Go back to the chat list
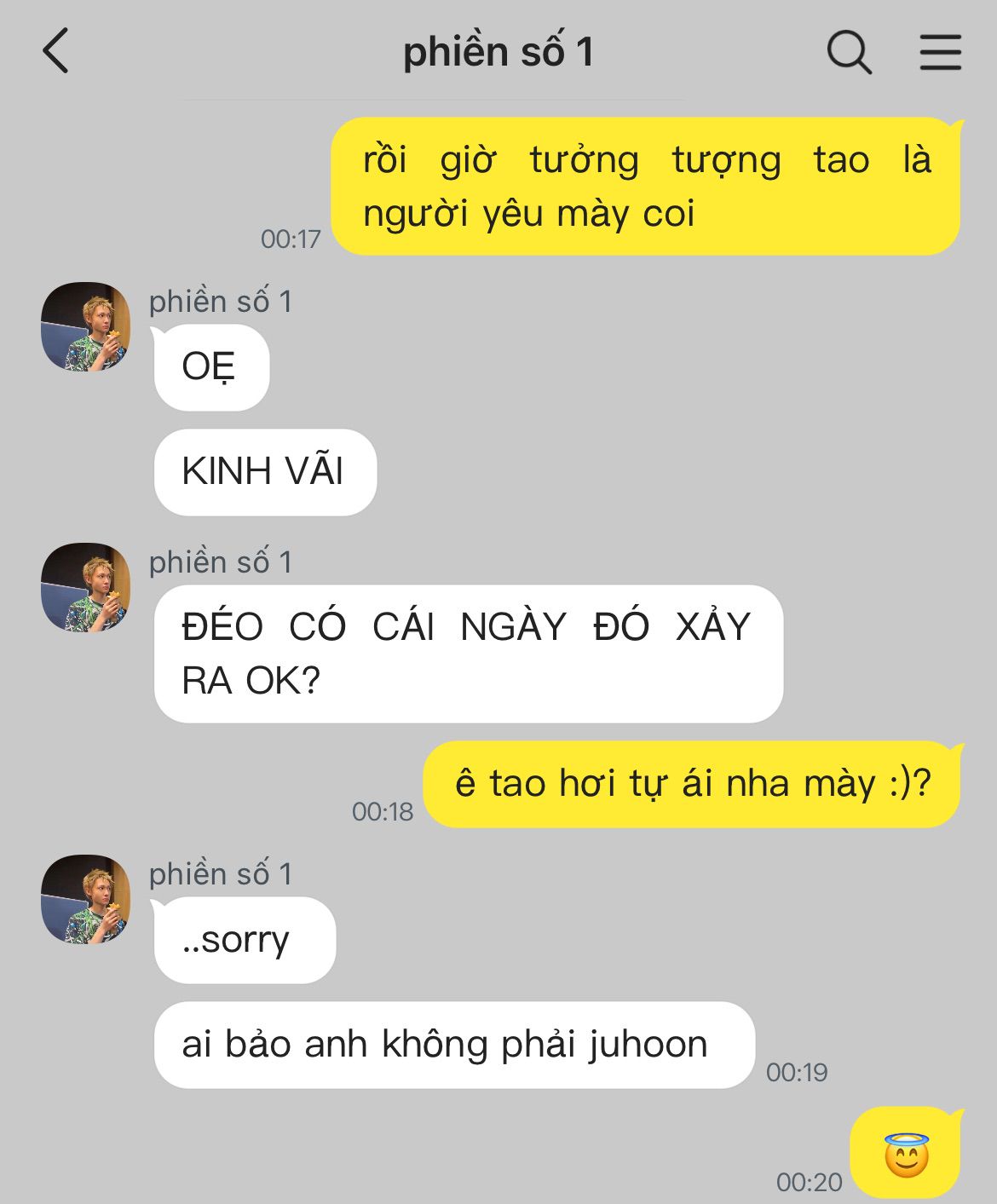The height and width of the screenshot is (1204, 997). [56, 51]
